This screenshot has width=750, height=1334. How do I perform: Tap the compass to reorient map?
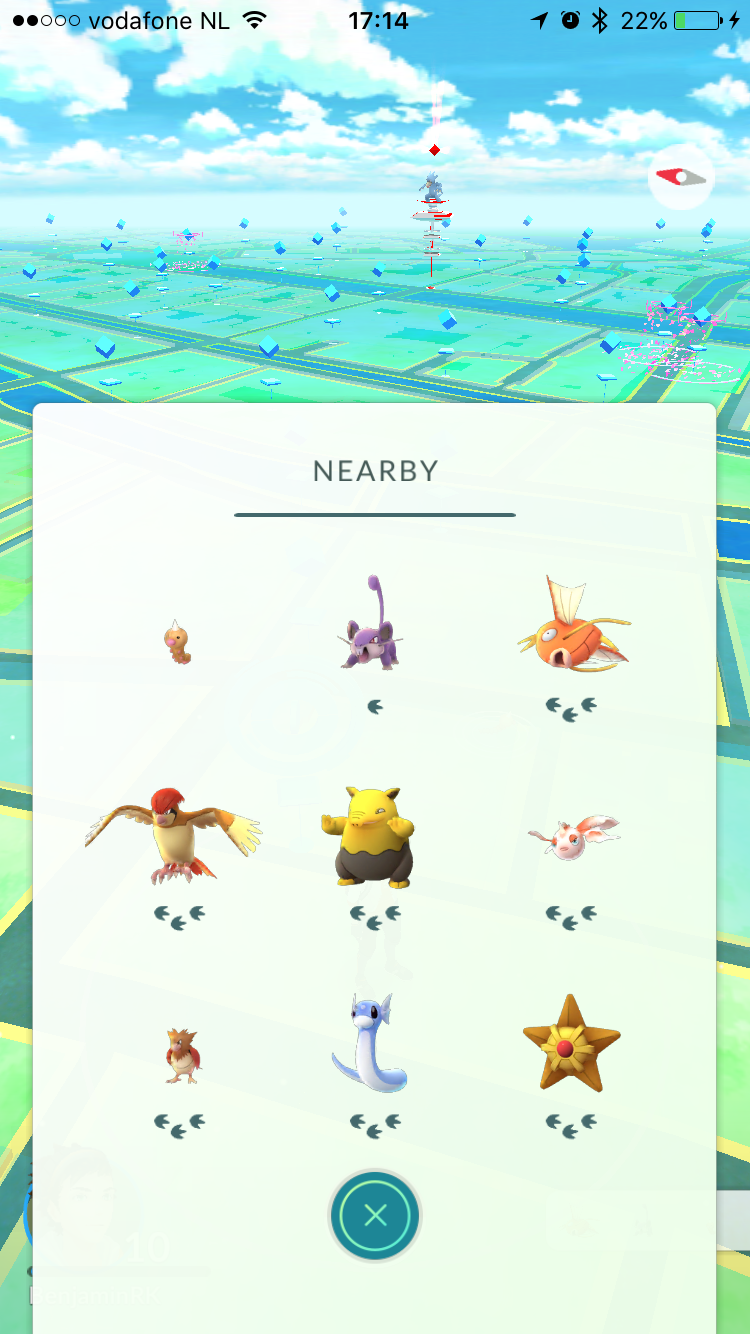[x=680, y=178]
